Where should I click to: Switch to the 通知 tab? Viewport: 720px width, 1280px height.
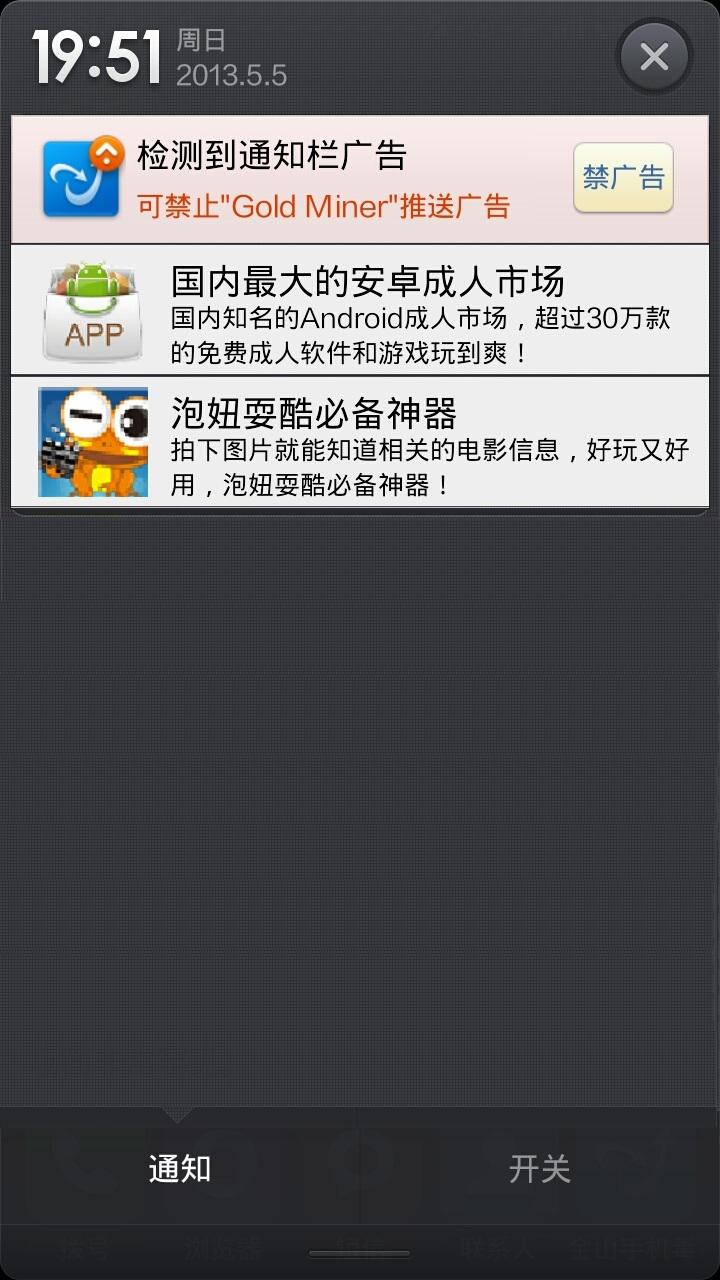180,1168
